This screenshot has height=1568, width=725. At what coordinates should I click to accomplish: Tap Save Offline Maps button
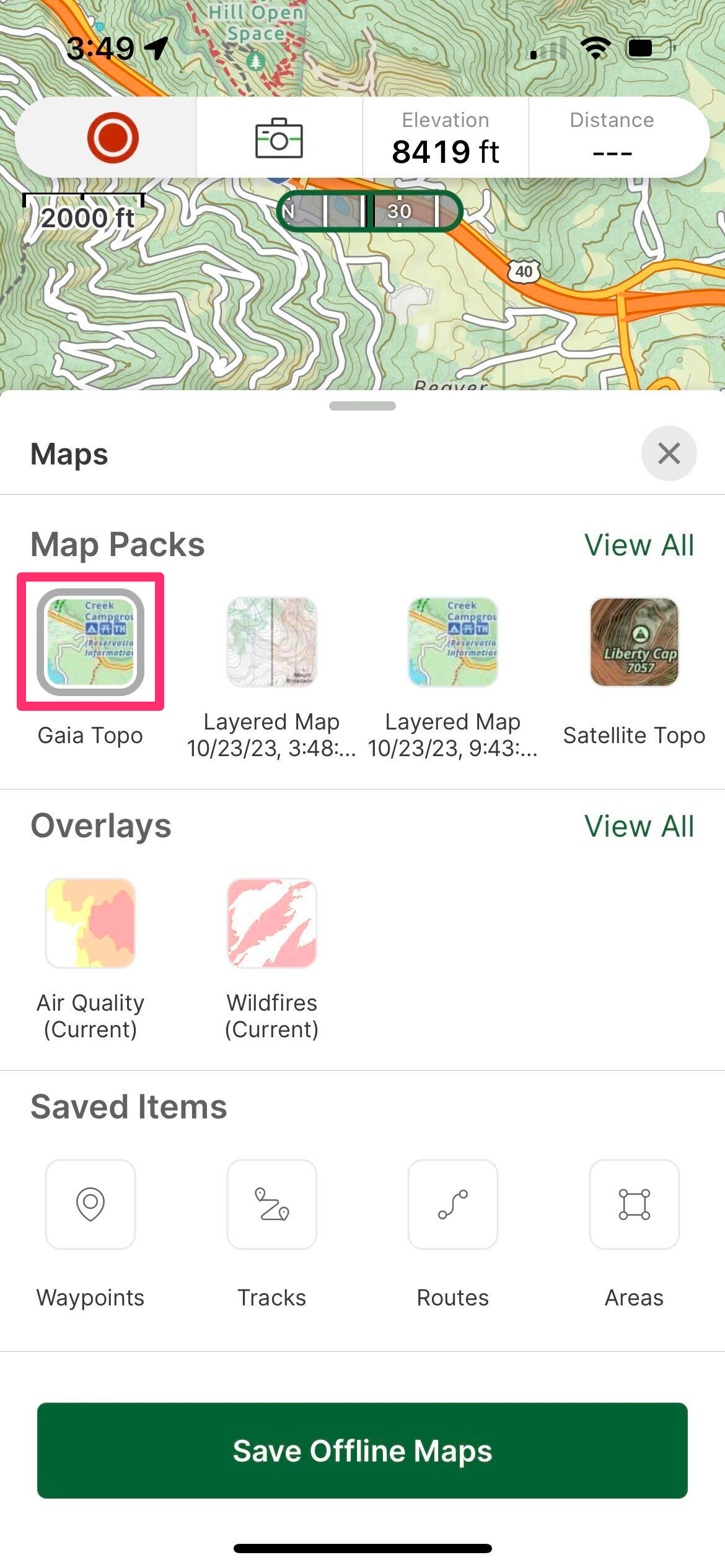(x=362, y=1450)
